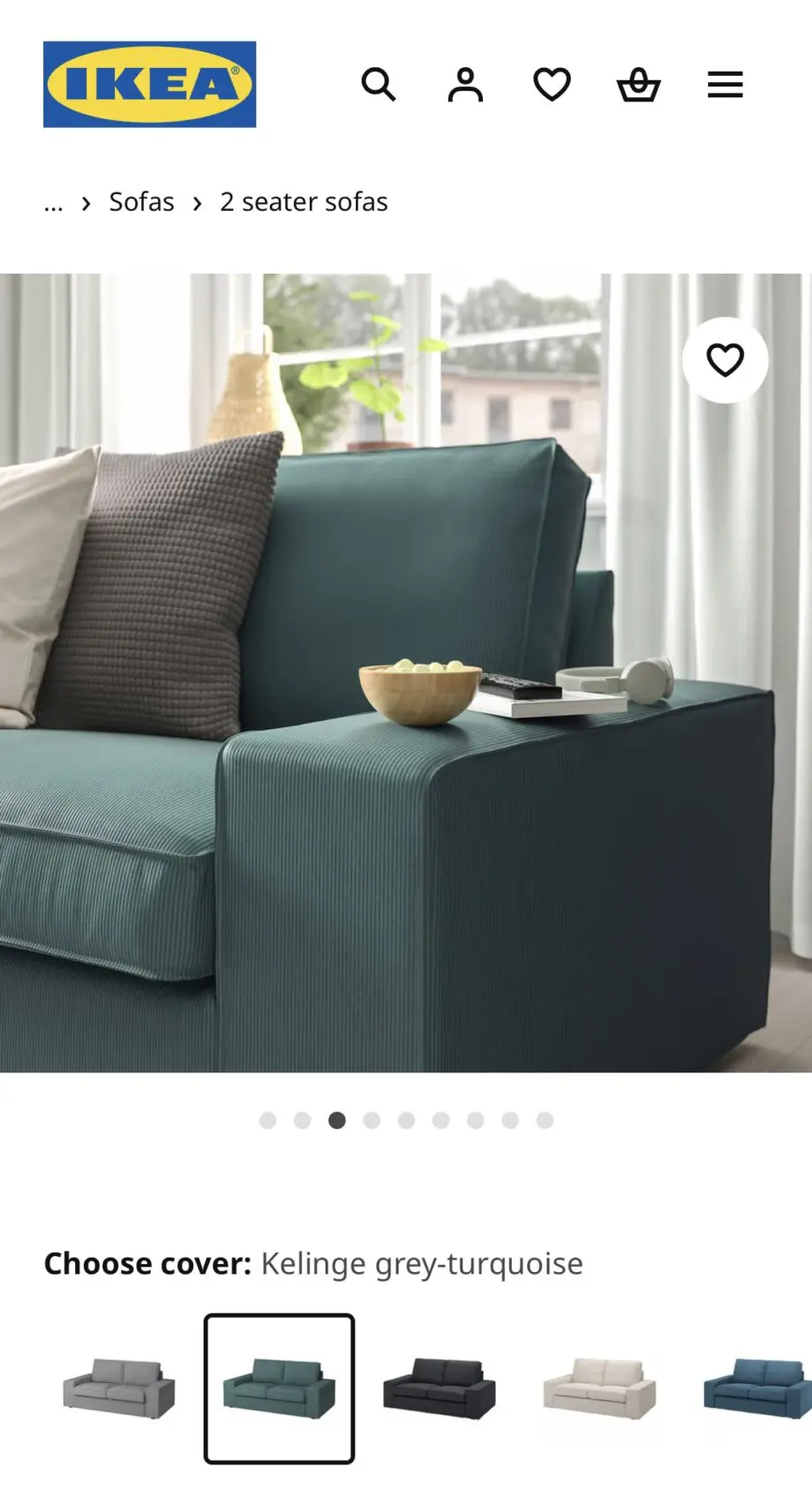Open the shopping basket
This screenshot has height=1490, width=812.
tap(638, 85)
